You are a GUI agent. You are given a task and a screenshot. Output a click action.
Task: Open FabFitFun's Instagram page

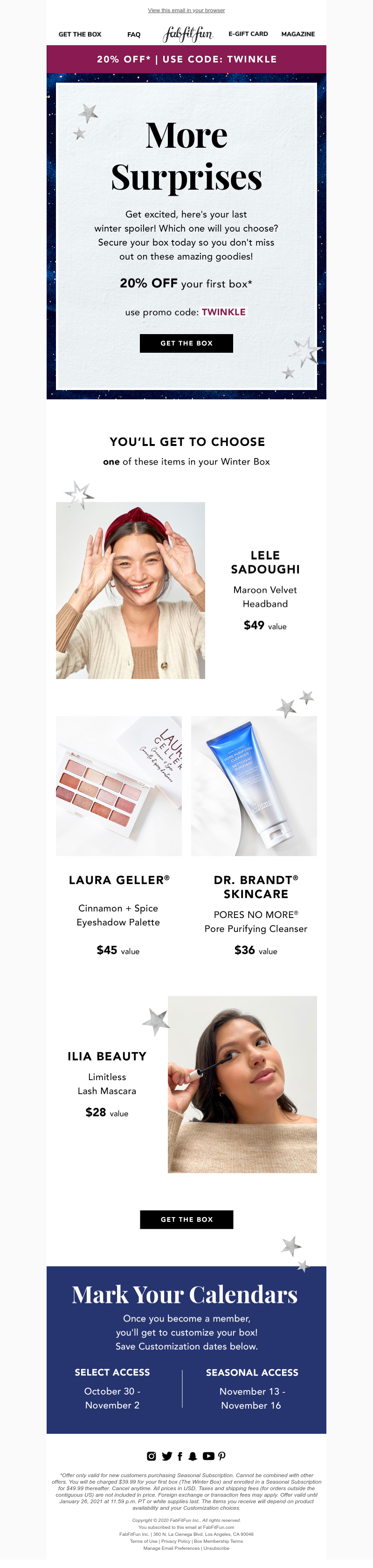tap(151, 1456)
